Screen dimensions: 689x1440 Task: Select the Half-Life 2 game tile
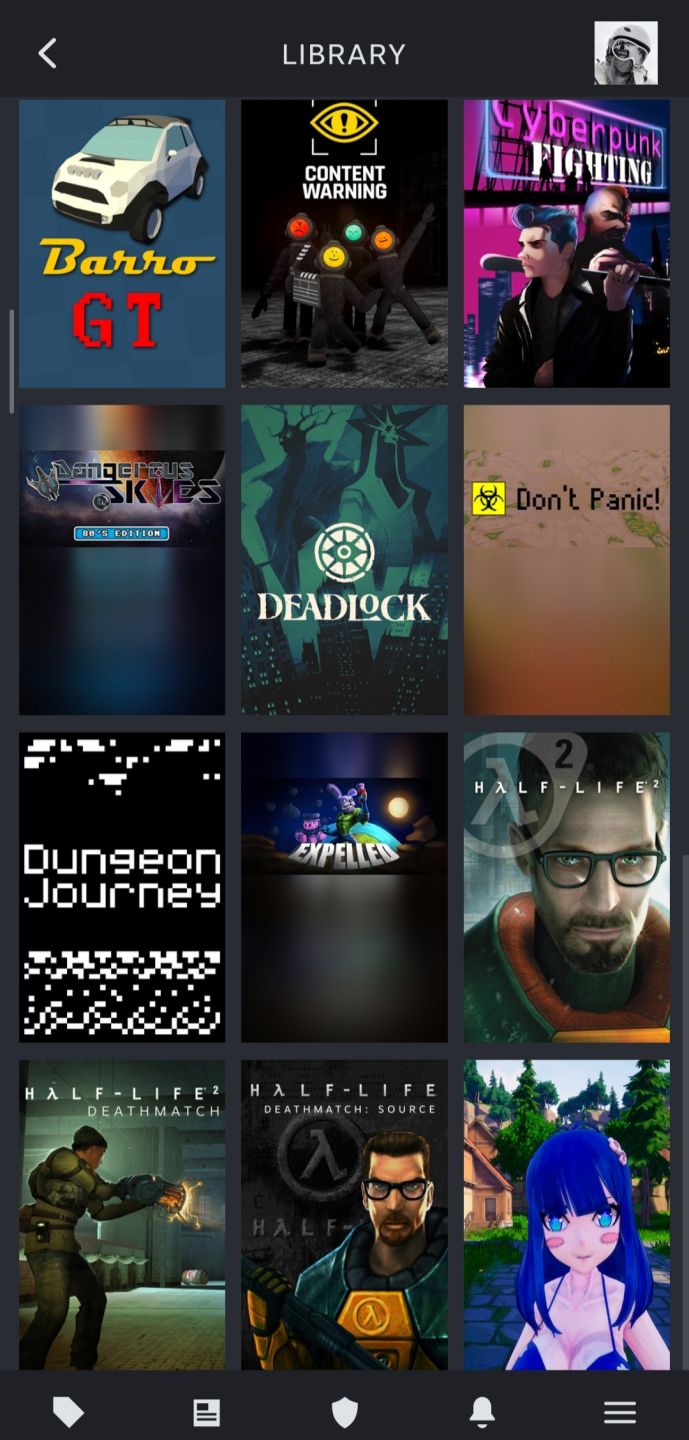(567, 887)
